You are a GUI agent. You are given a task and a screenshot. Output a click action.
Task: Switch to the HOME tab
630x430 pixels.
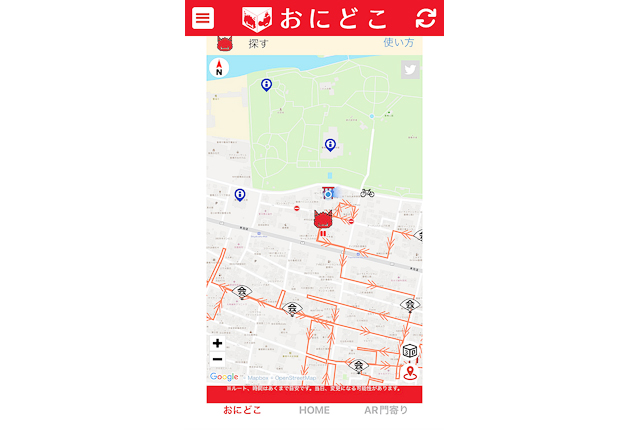314,410
